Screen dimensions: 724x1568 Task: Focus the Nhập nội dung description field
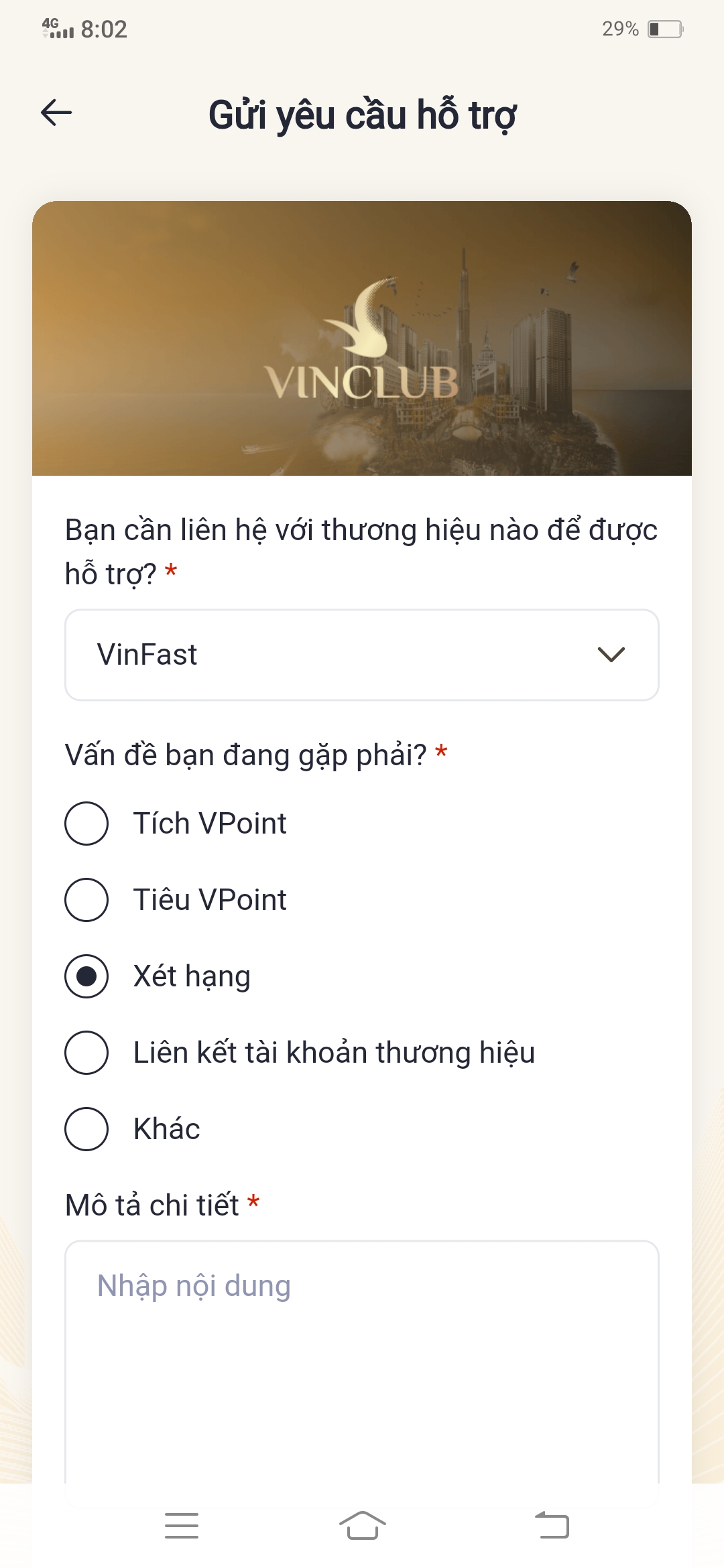pos(362,1360)
